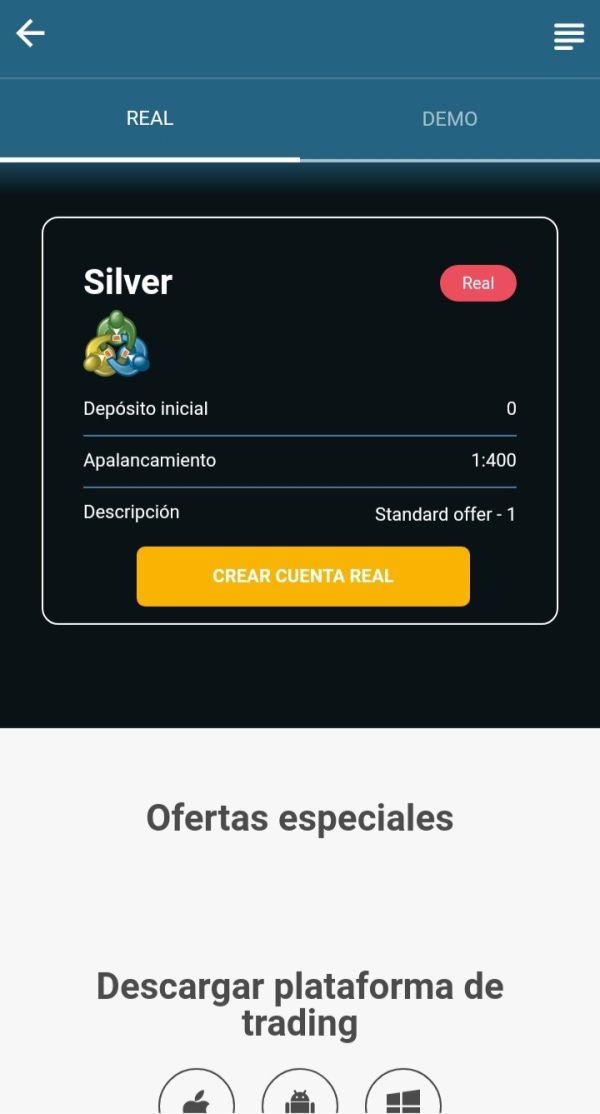Download the platform for Android
The height and width of the screenshot is (1114, 600).
pyautogui.click(x=300, y=1092)
